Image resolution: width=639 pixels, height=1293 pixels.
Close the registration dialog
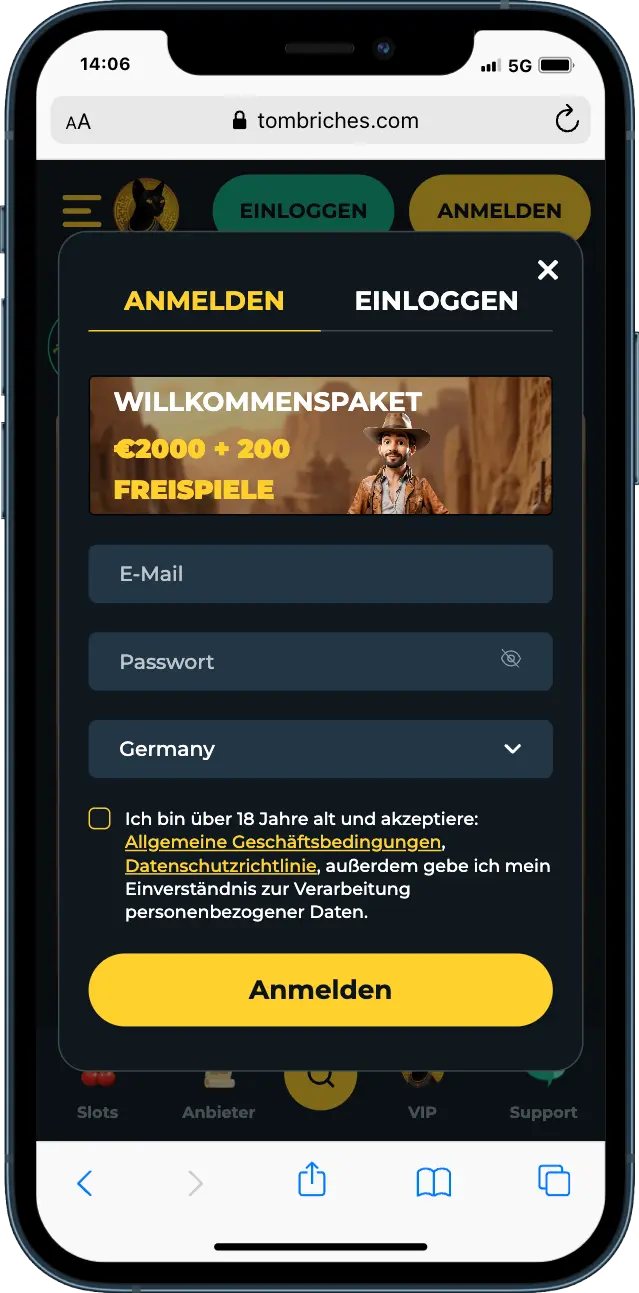[547, 270]
